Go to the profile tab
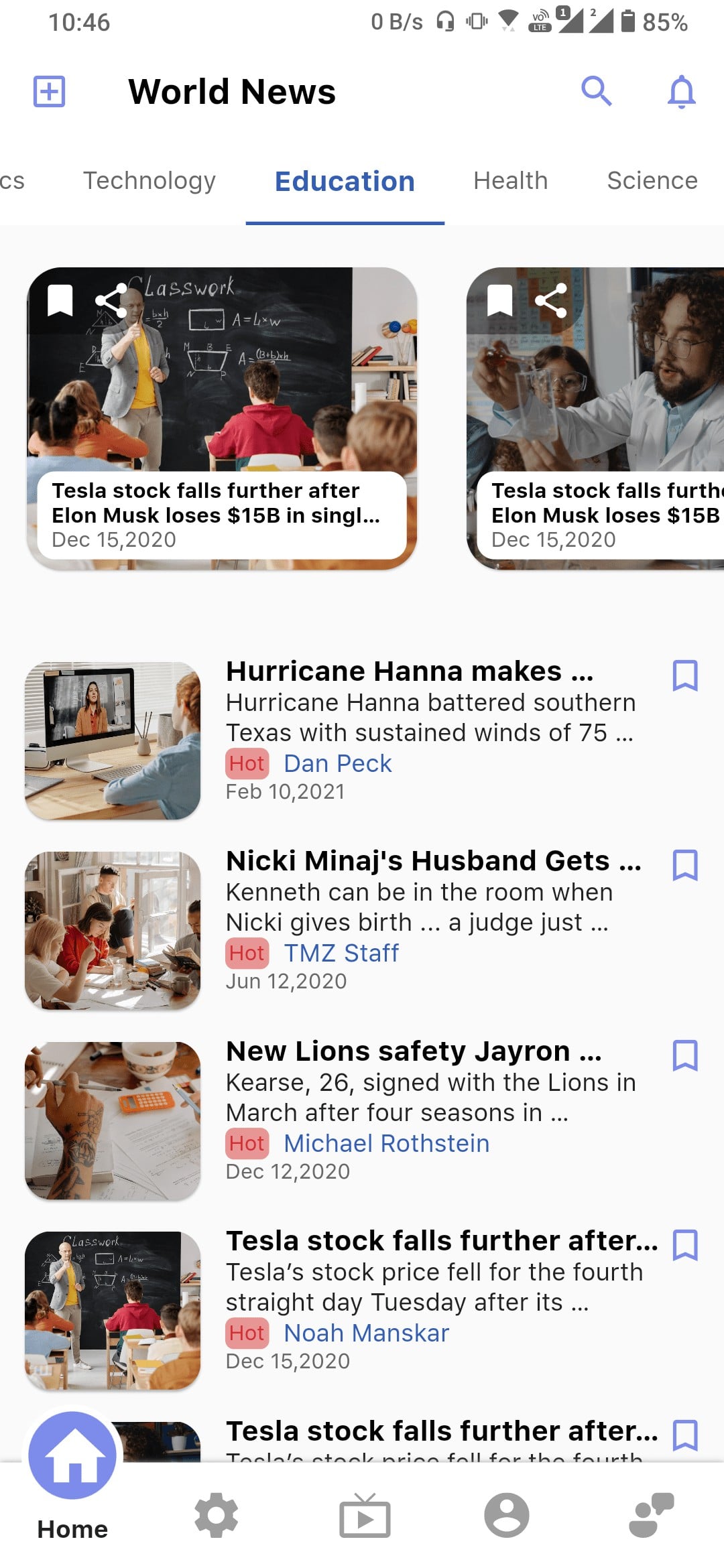This screenshot has width=724, height=1568. (507, 1516)
